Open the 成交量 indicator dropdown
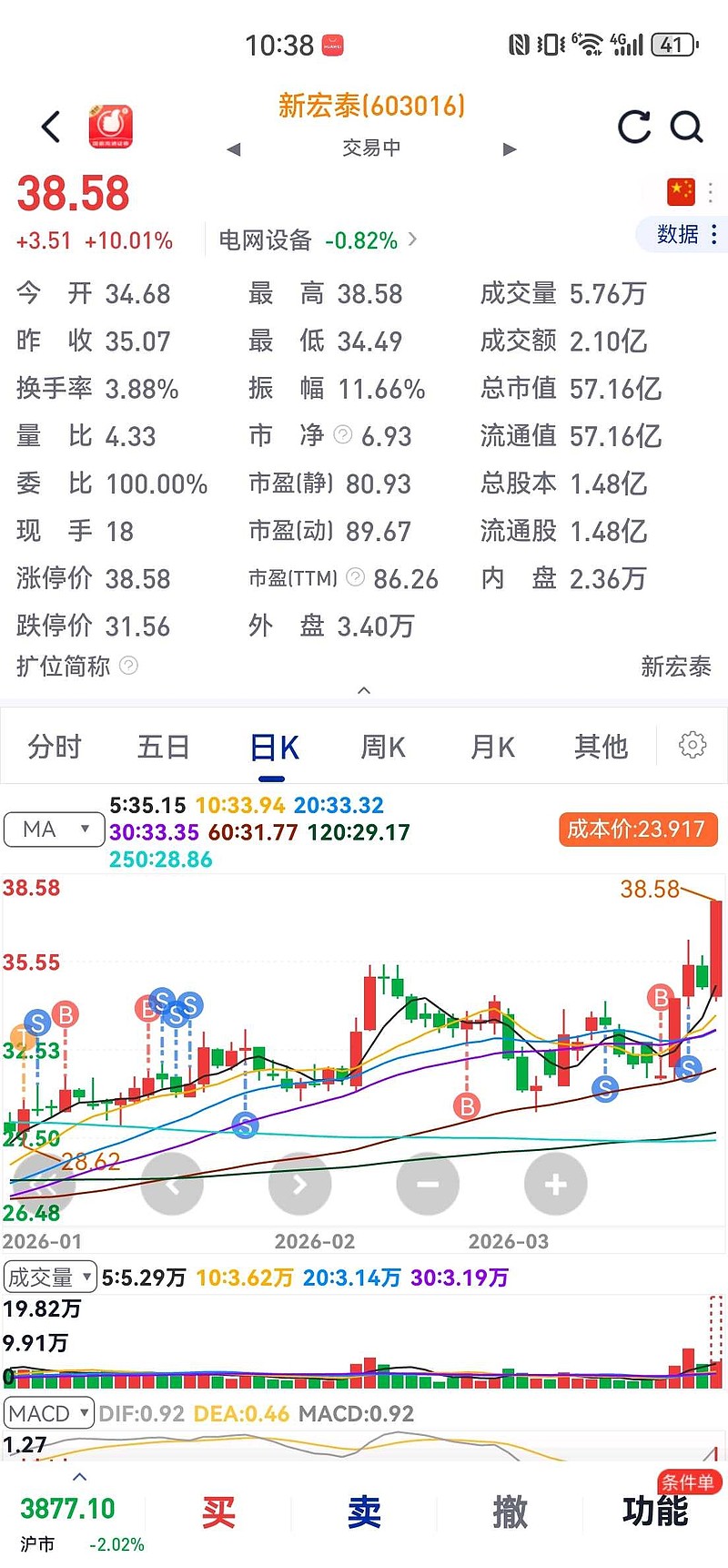This screenshot has width=728, height=1568. pyautogui.click(x=50, y=1277)
